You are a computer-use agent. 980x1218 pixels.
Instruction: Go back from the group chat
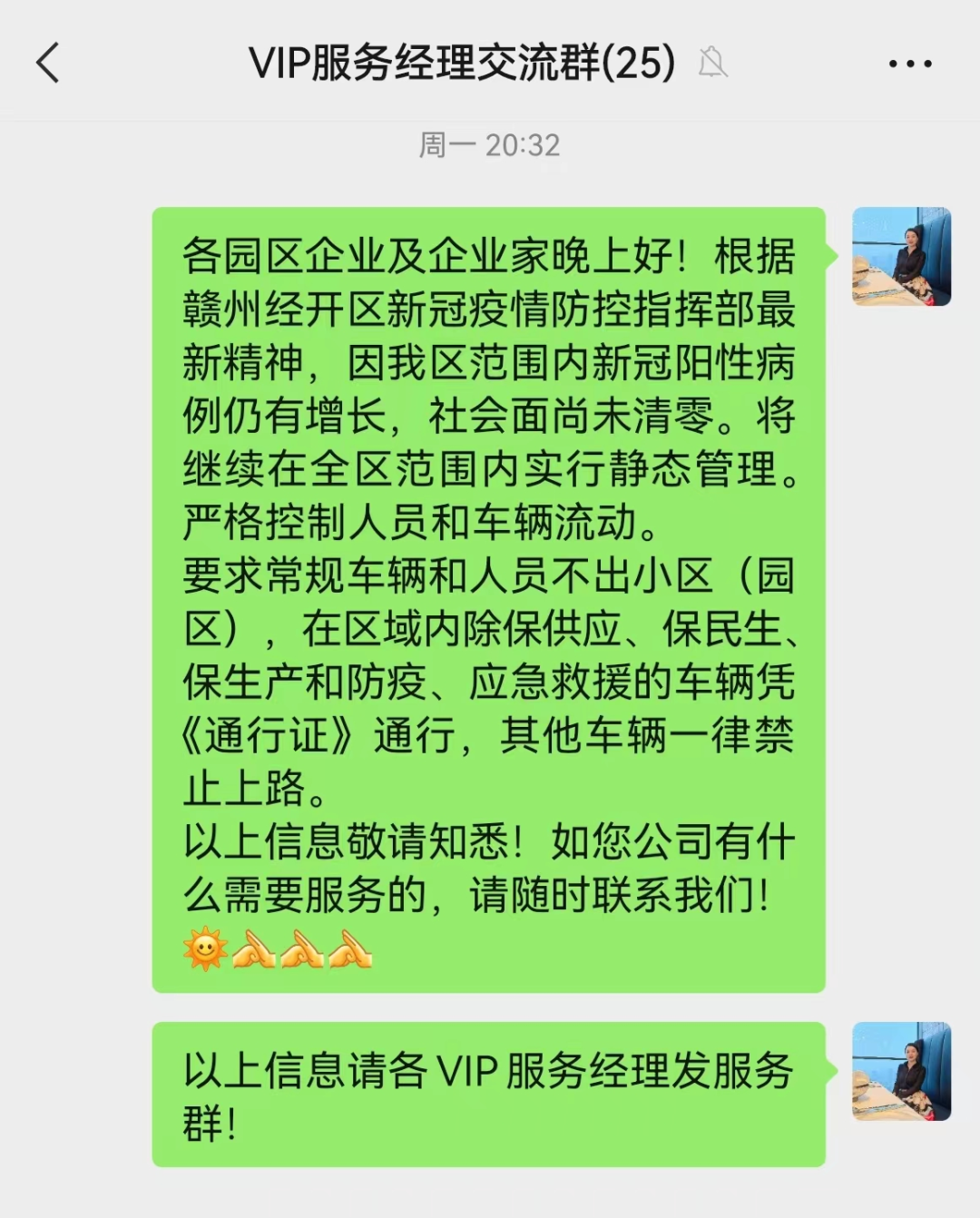click(48, 64)
